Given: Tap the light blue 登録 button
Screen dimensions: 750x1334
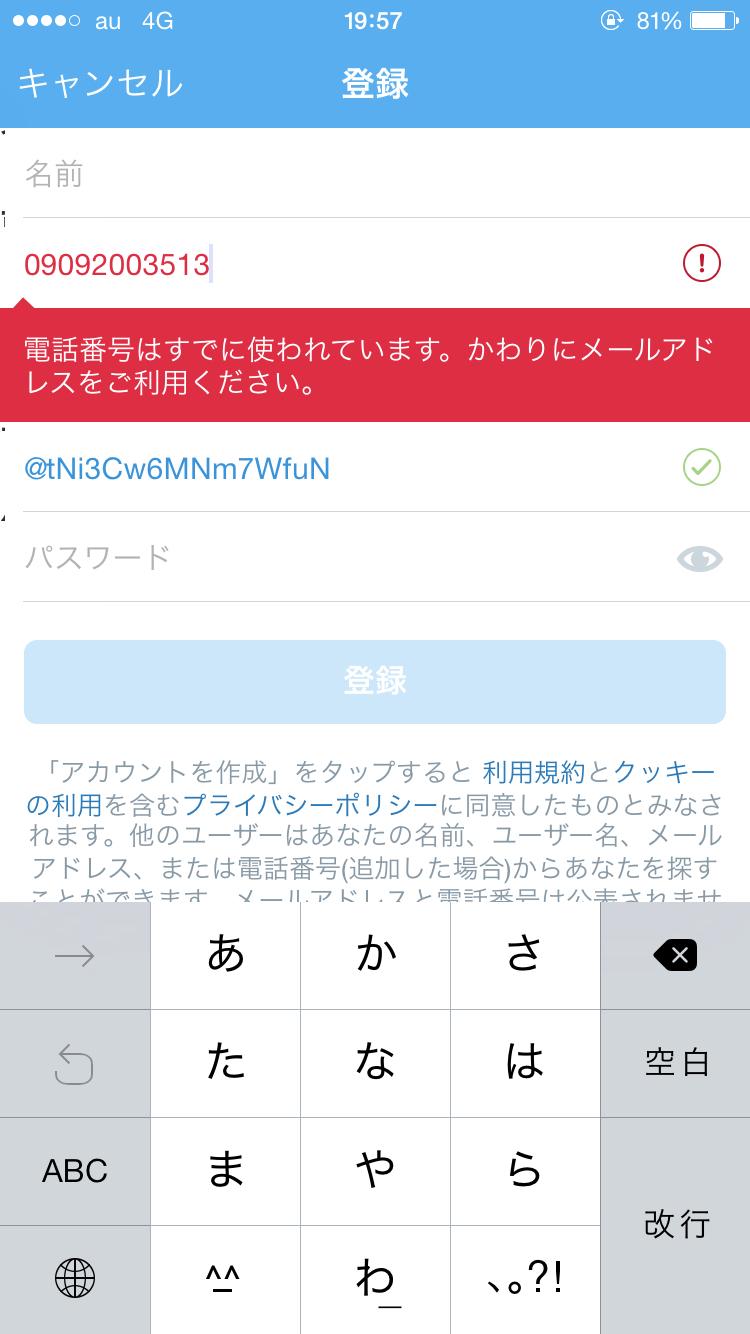Looking at the screenshot, I should point(374,681).
